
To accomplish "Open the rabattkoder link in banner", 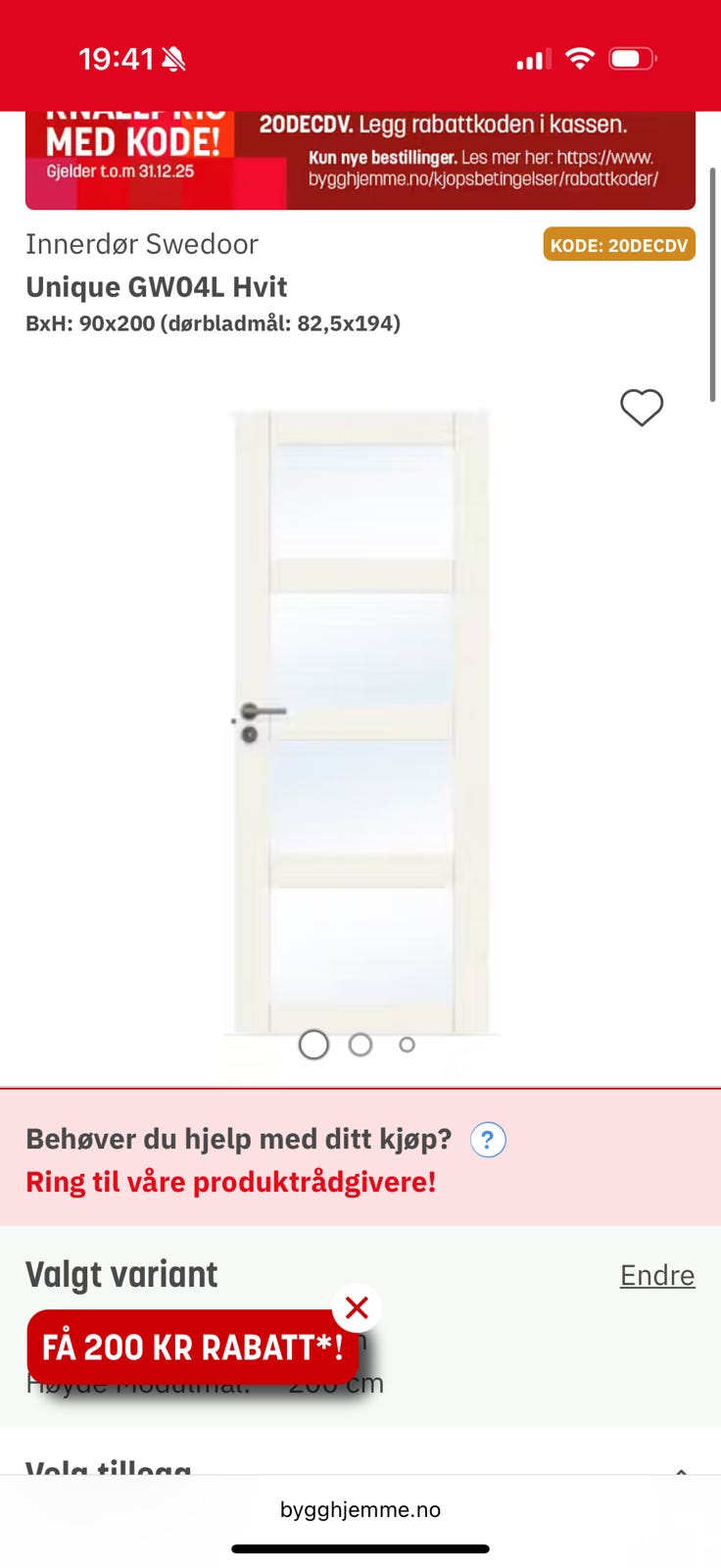I will coord(480,177).
